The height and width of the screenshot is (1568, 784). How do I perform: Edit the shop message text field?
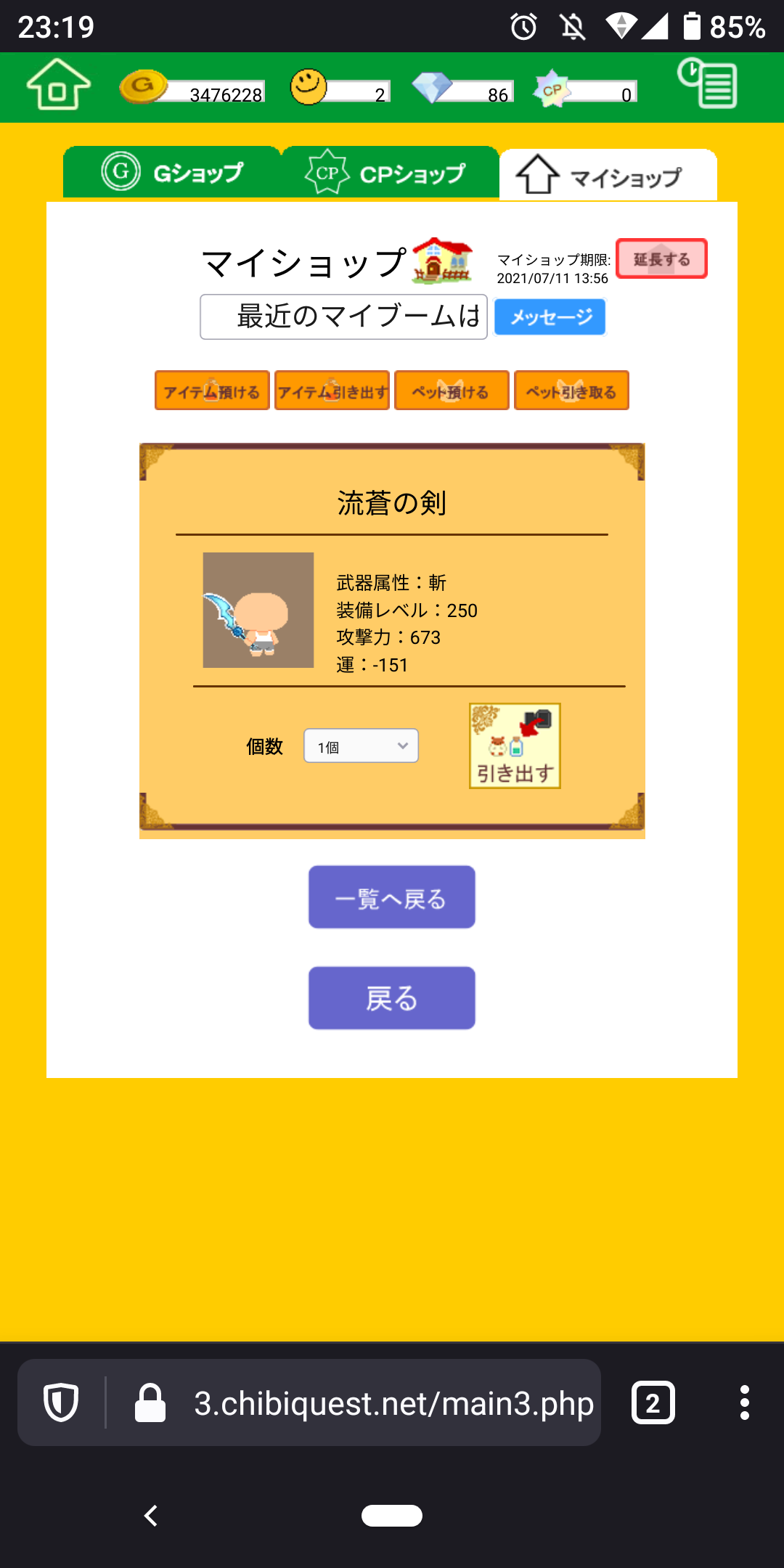tap(343, 317)
